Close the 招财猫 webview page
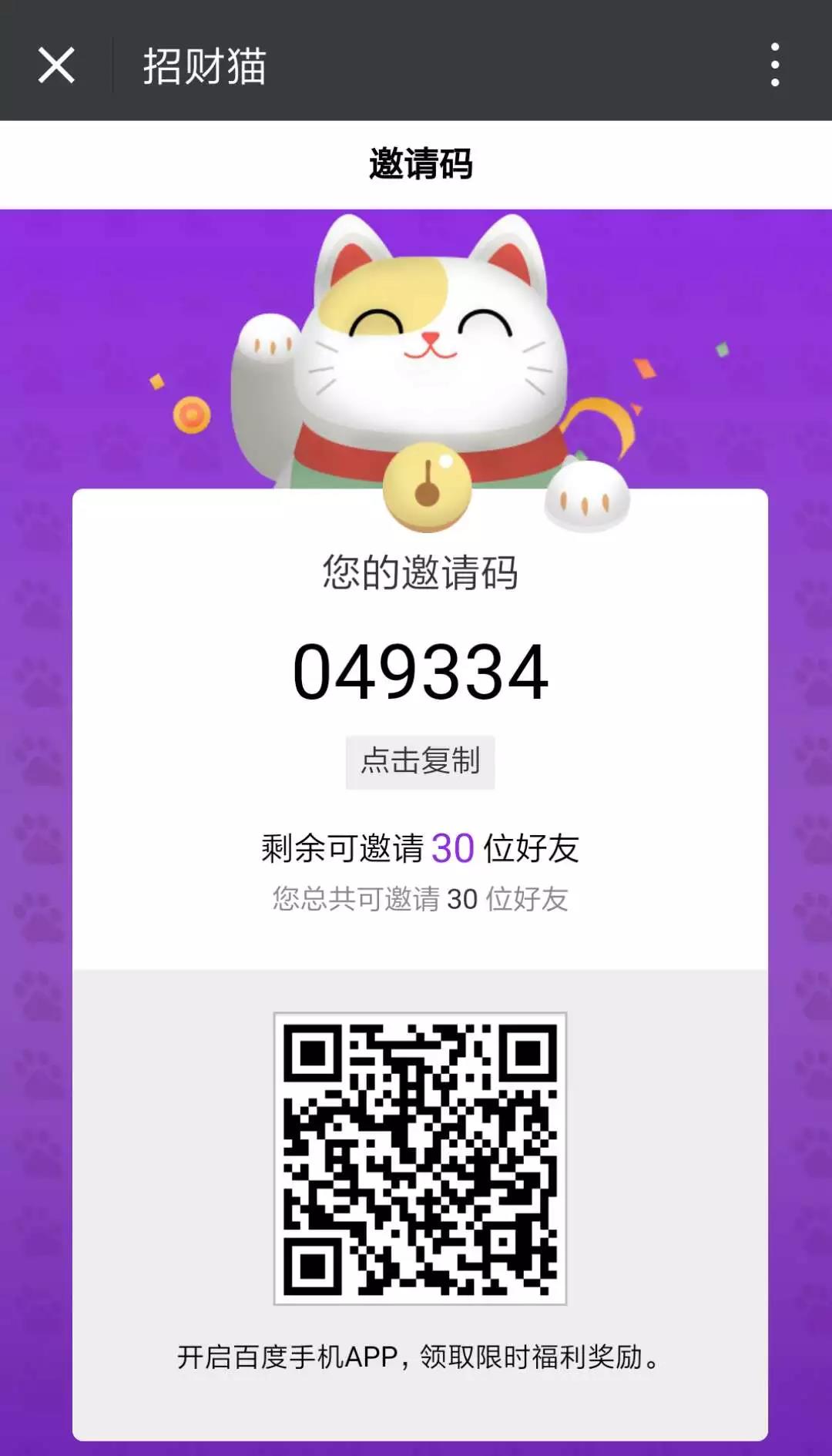This screenshot has width=832, height=1456. (x=56, y=65)
